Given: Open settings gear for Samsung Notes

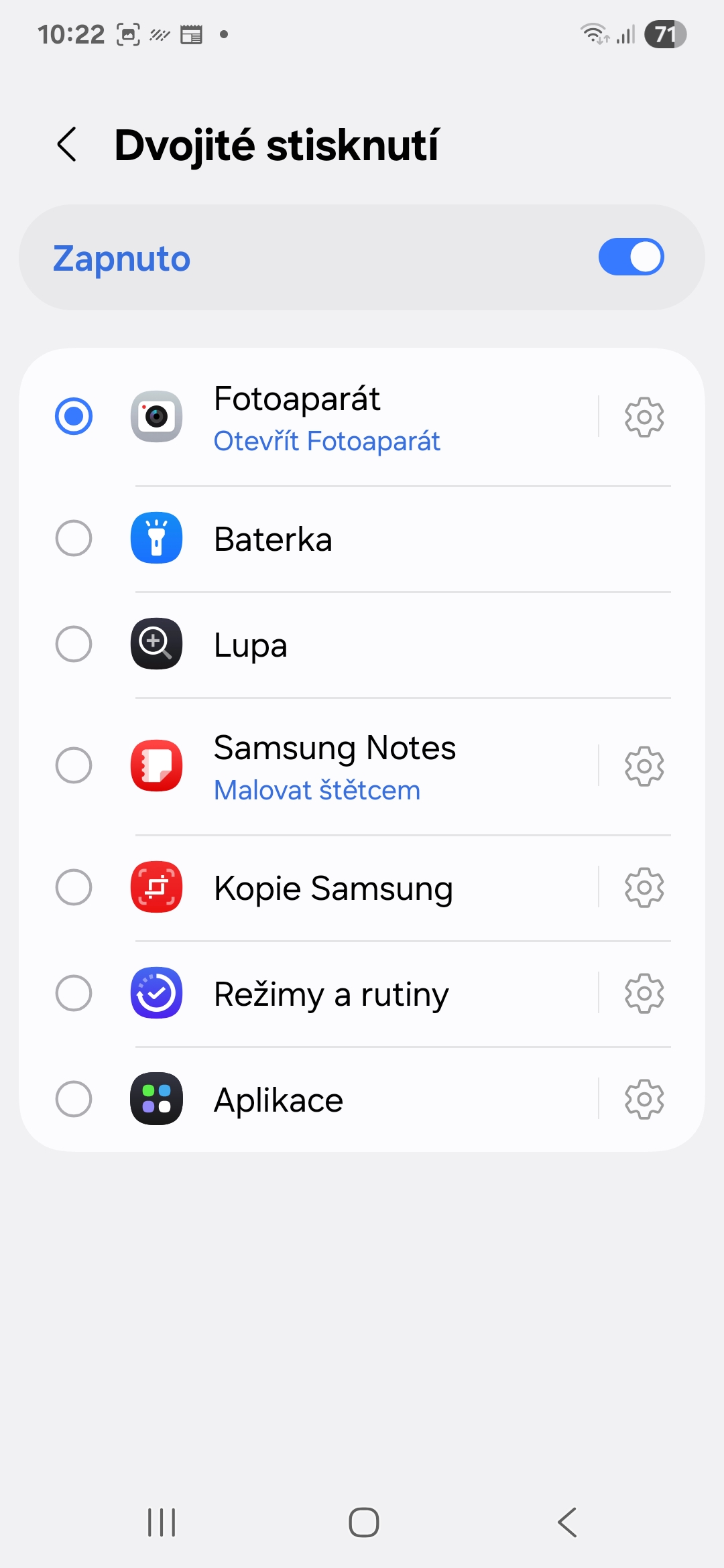Looking at the screenshot, I should tap(644, 766).
